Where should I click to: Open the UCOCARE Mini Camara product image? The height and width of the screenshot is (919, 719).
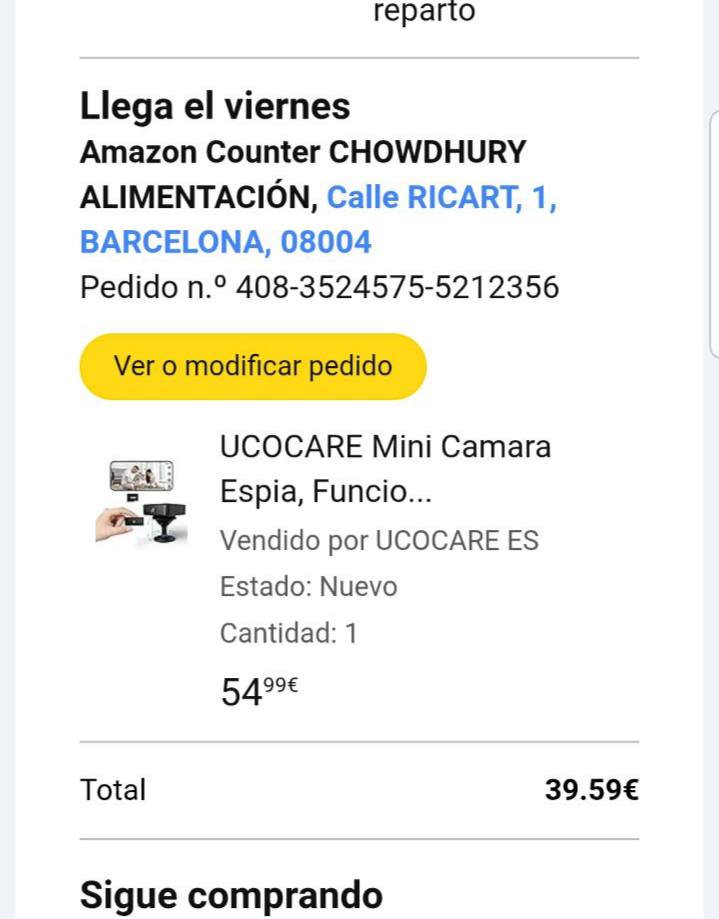point(141,502)
